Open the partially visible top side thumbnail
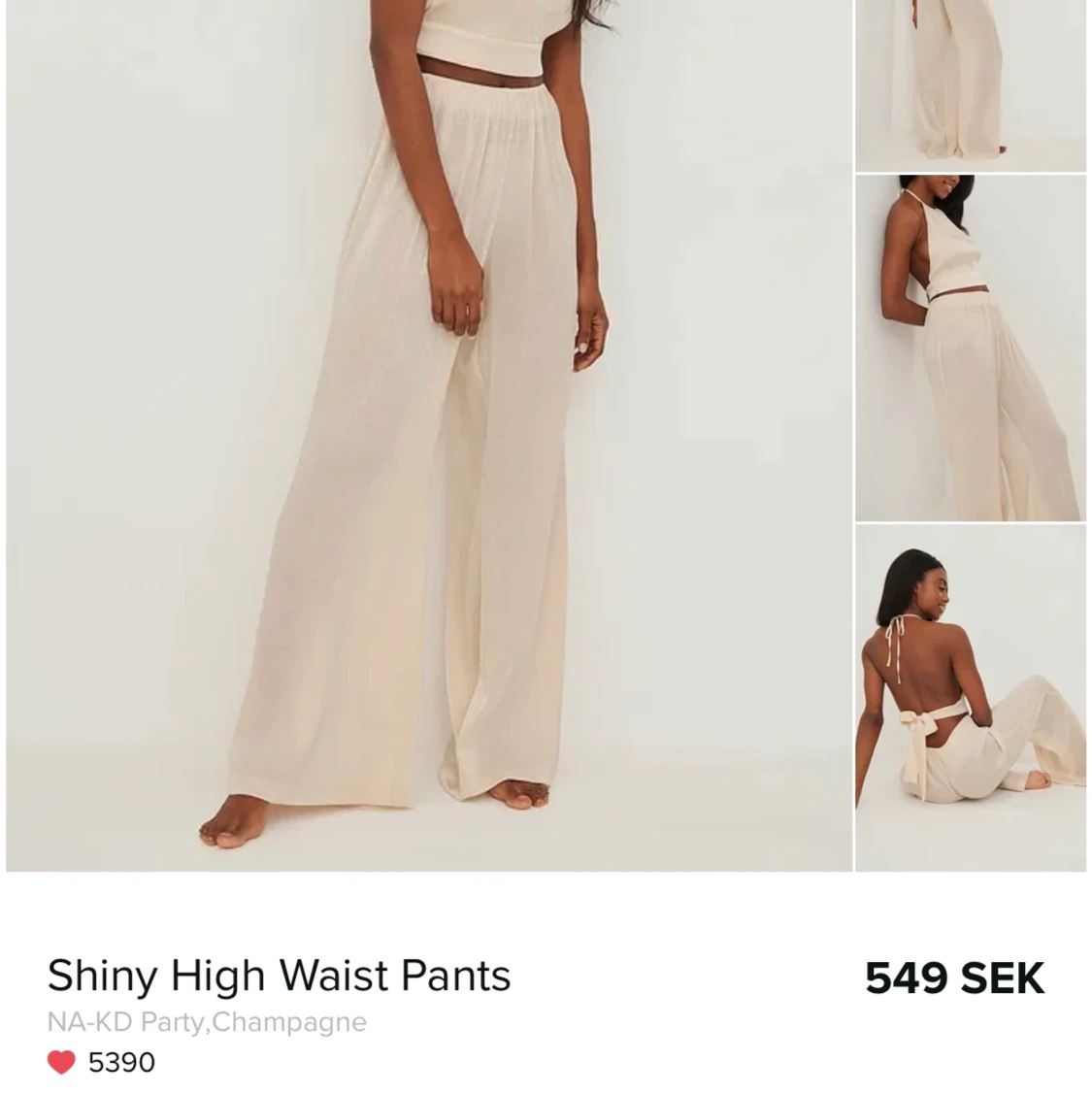1092x1093 pixels. (970, 85)
